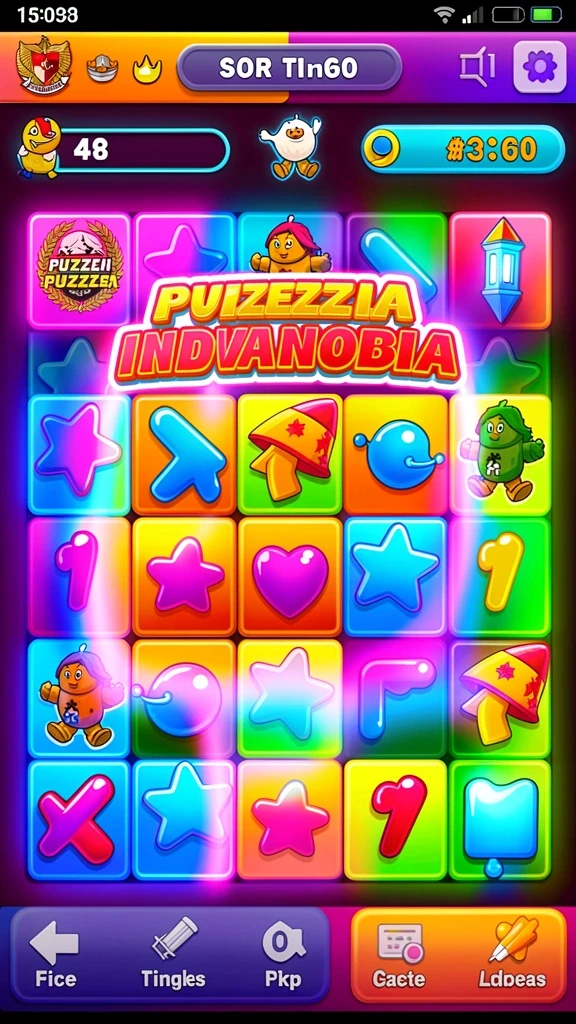
Task: Select the Tingles tool
Action: click(173, 954)
